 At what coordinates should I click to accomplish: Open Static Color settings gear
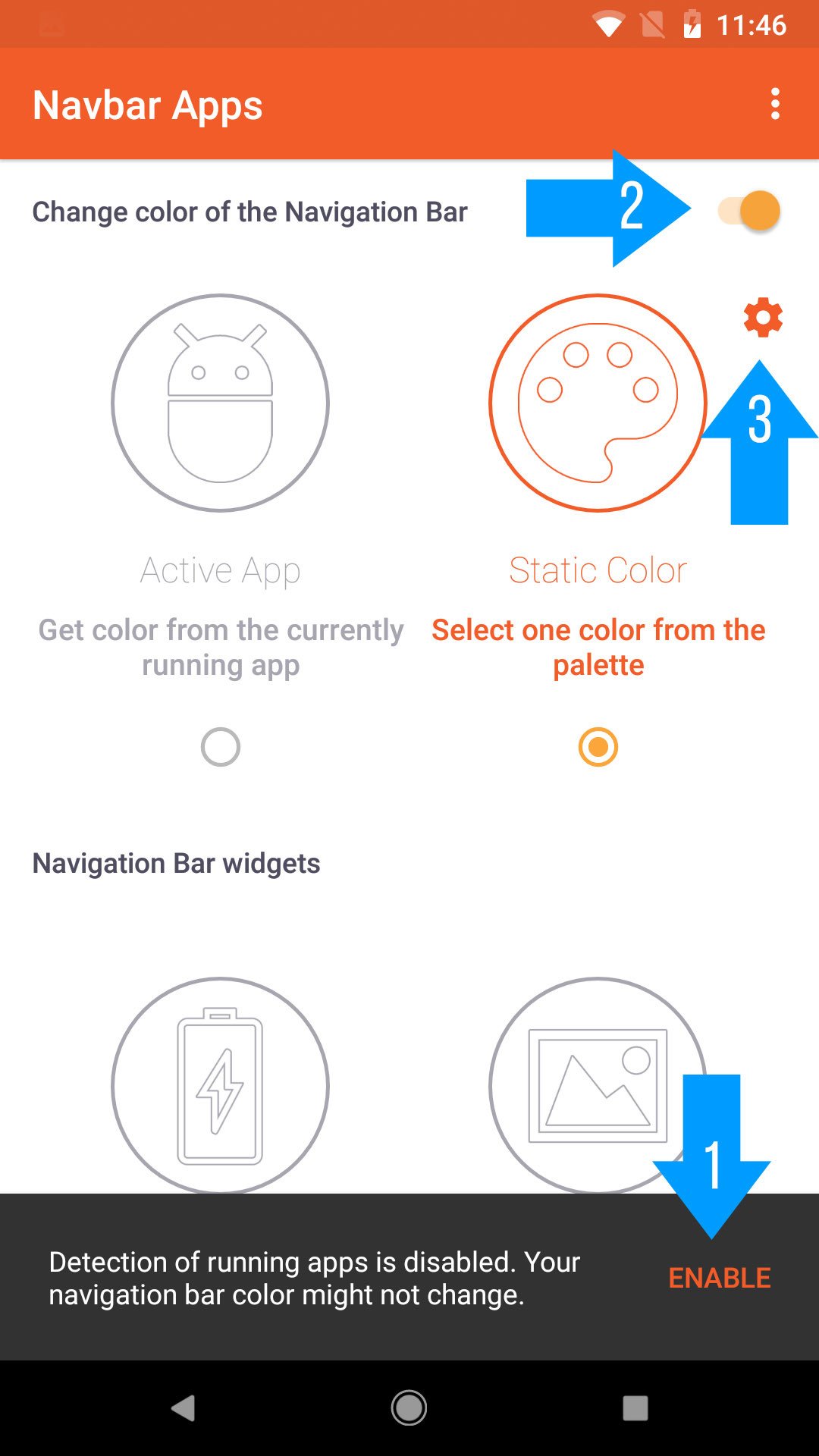coord(763,317)
